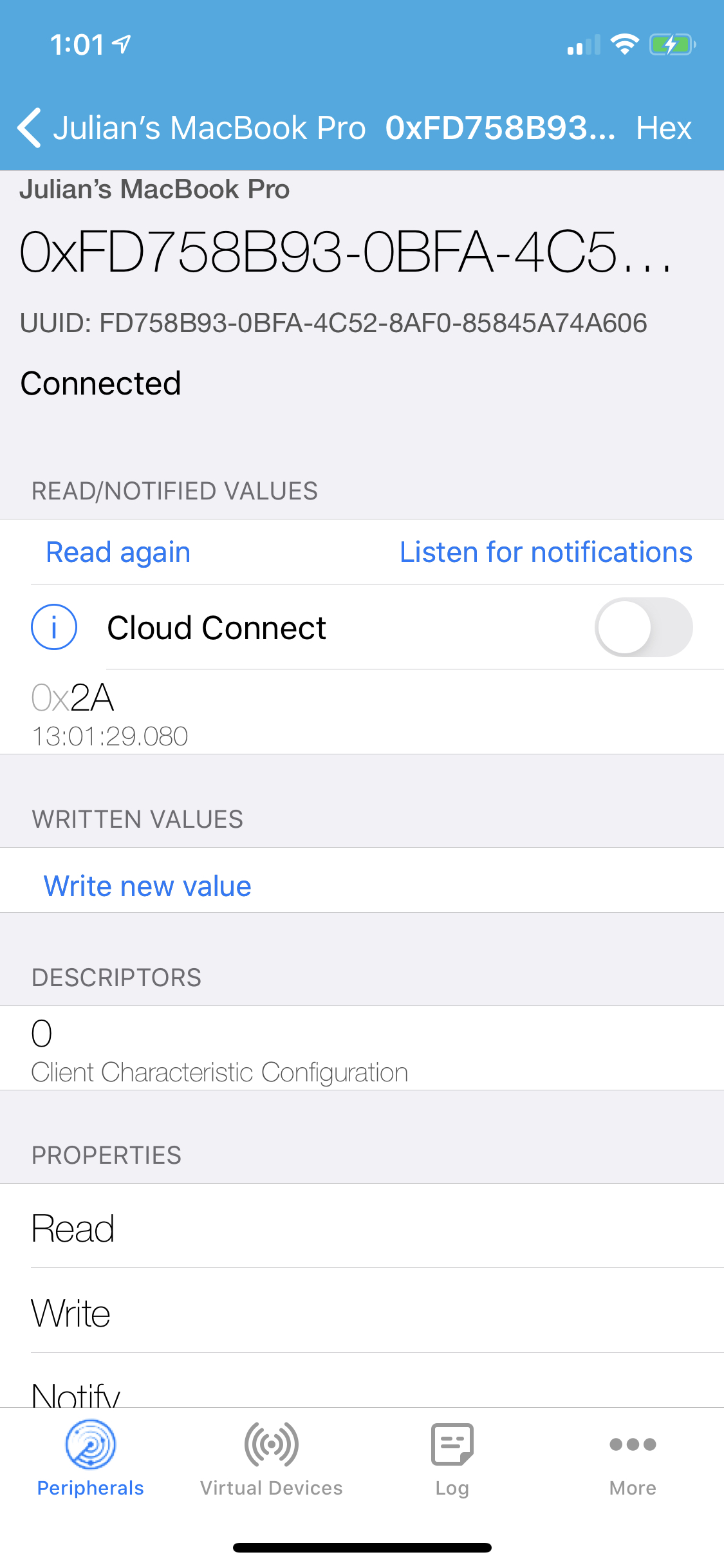
Task: Open Cloud Connect info icon
Action: pos(54,627)
